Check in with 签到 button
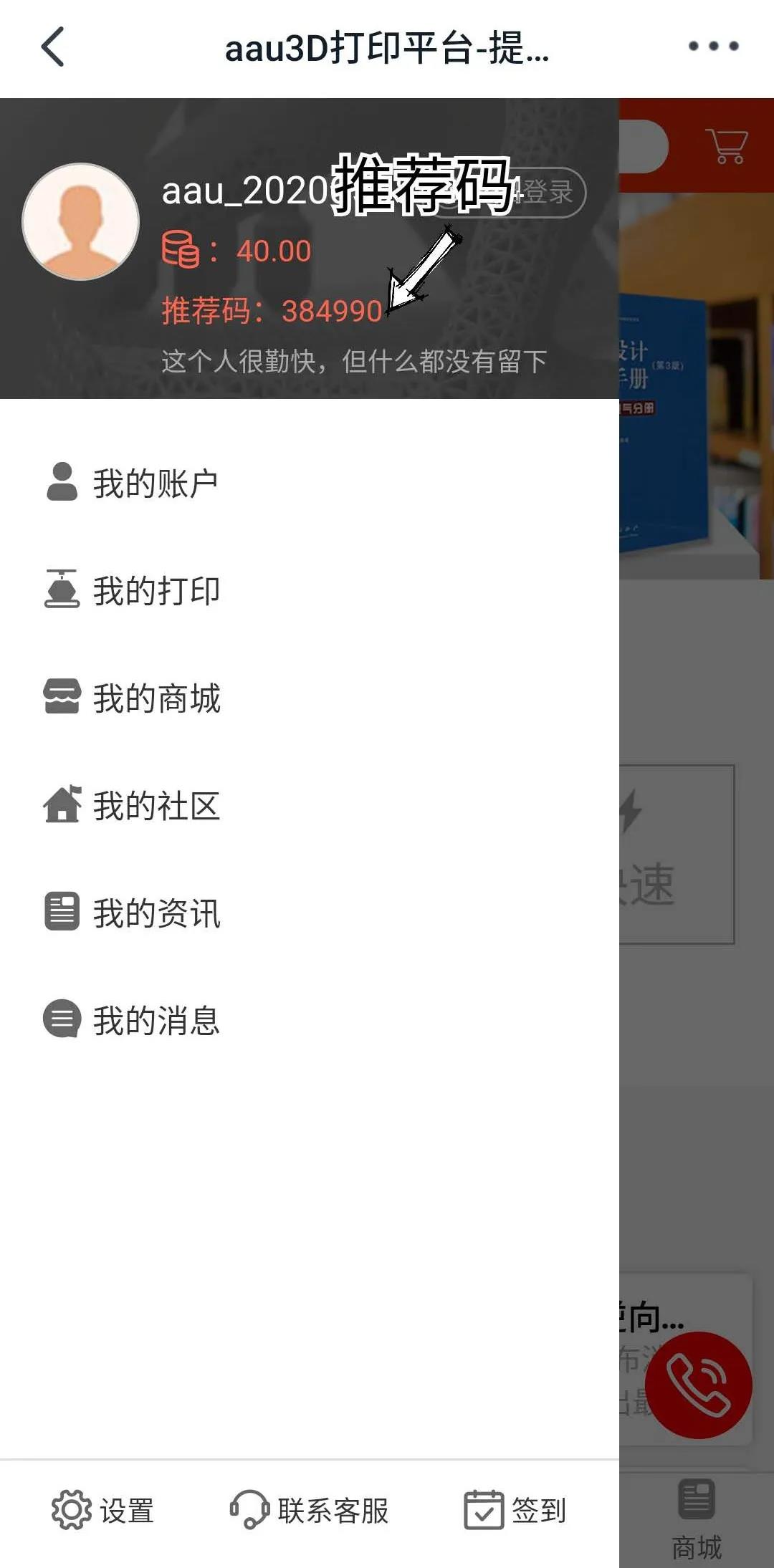This screenshot has width=774, height=1568. (516, 1511)
